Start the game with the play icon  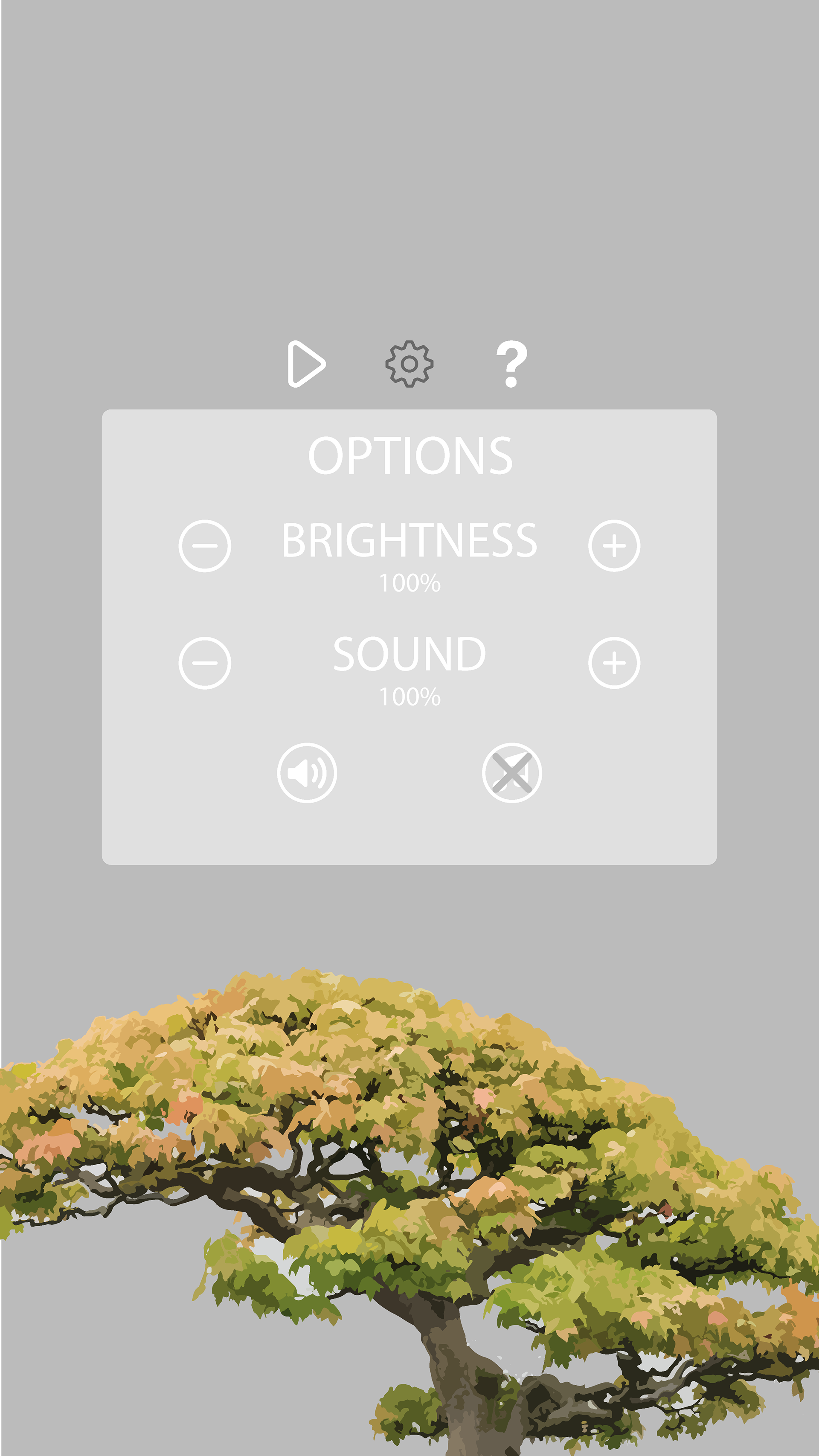tap(306, 364)
